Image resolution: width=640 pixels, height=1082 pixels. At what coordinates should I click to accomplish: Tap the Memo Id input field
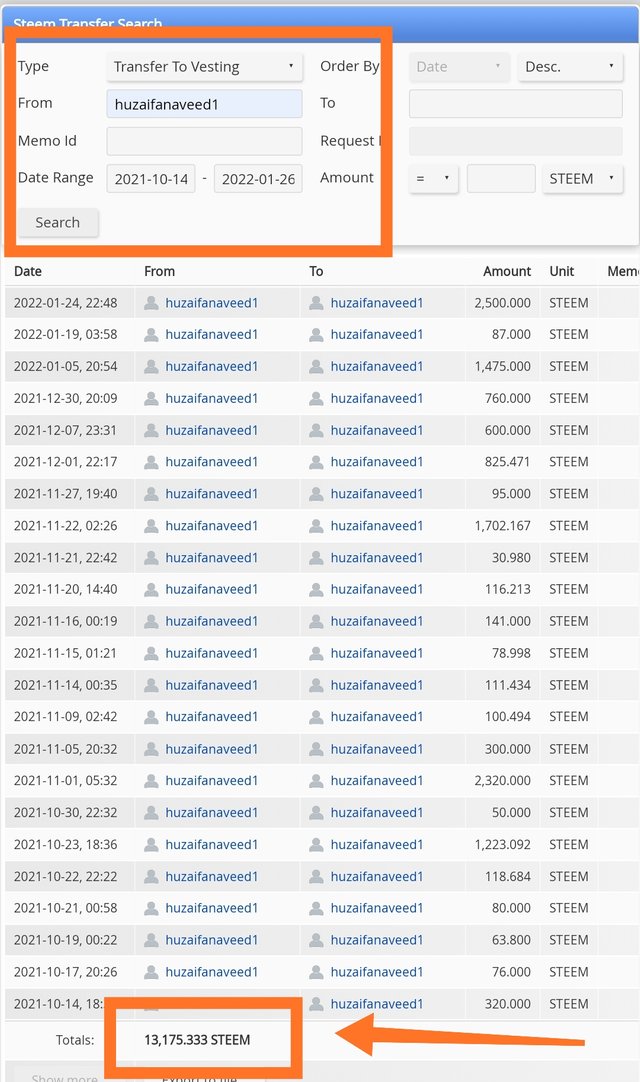coord(204,141)
